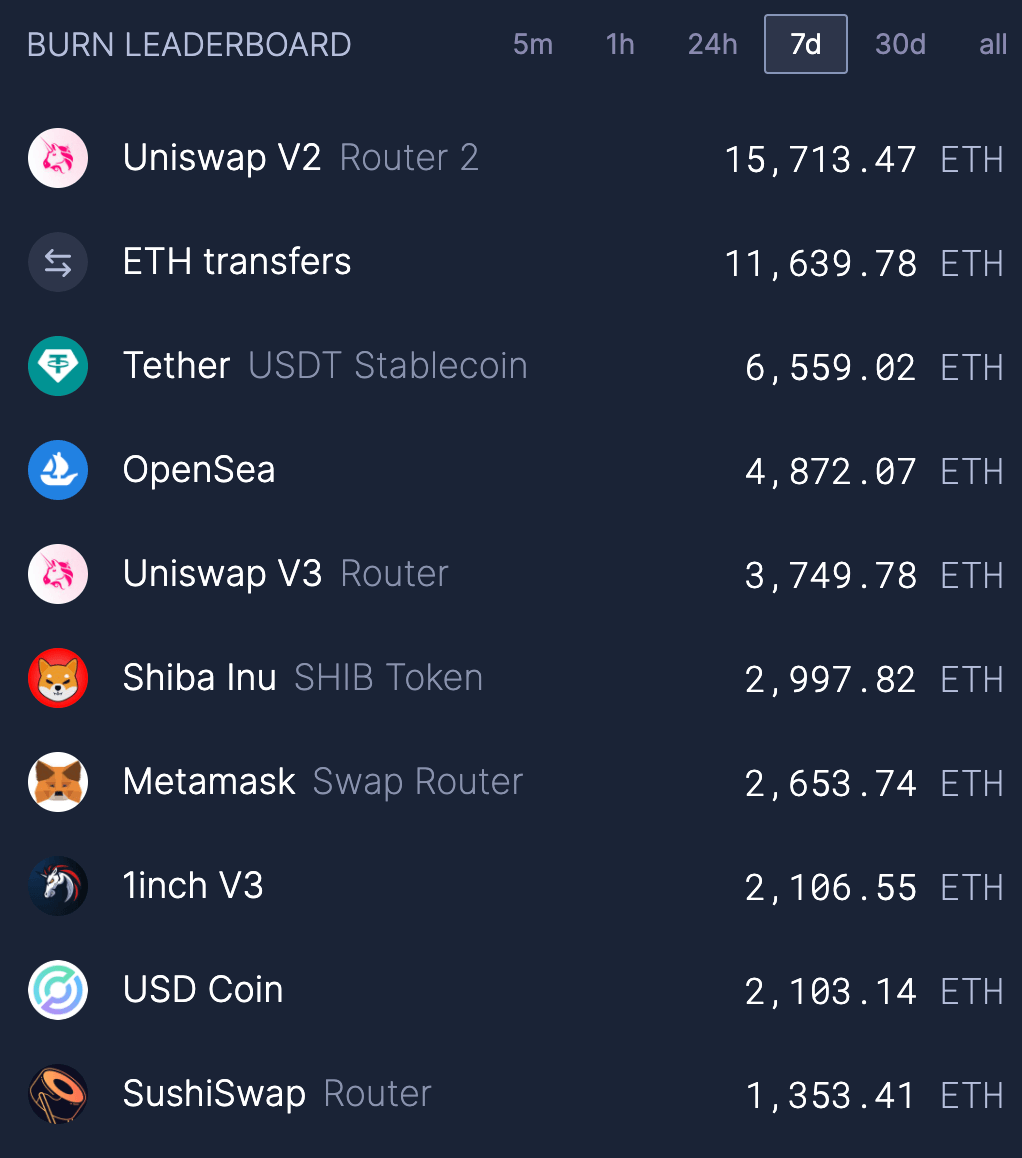Switch to the 5m time frame
The image size is (1022, 1158).
point(532,45)
